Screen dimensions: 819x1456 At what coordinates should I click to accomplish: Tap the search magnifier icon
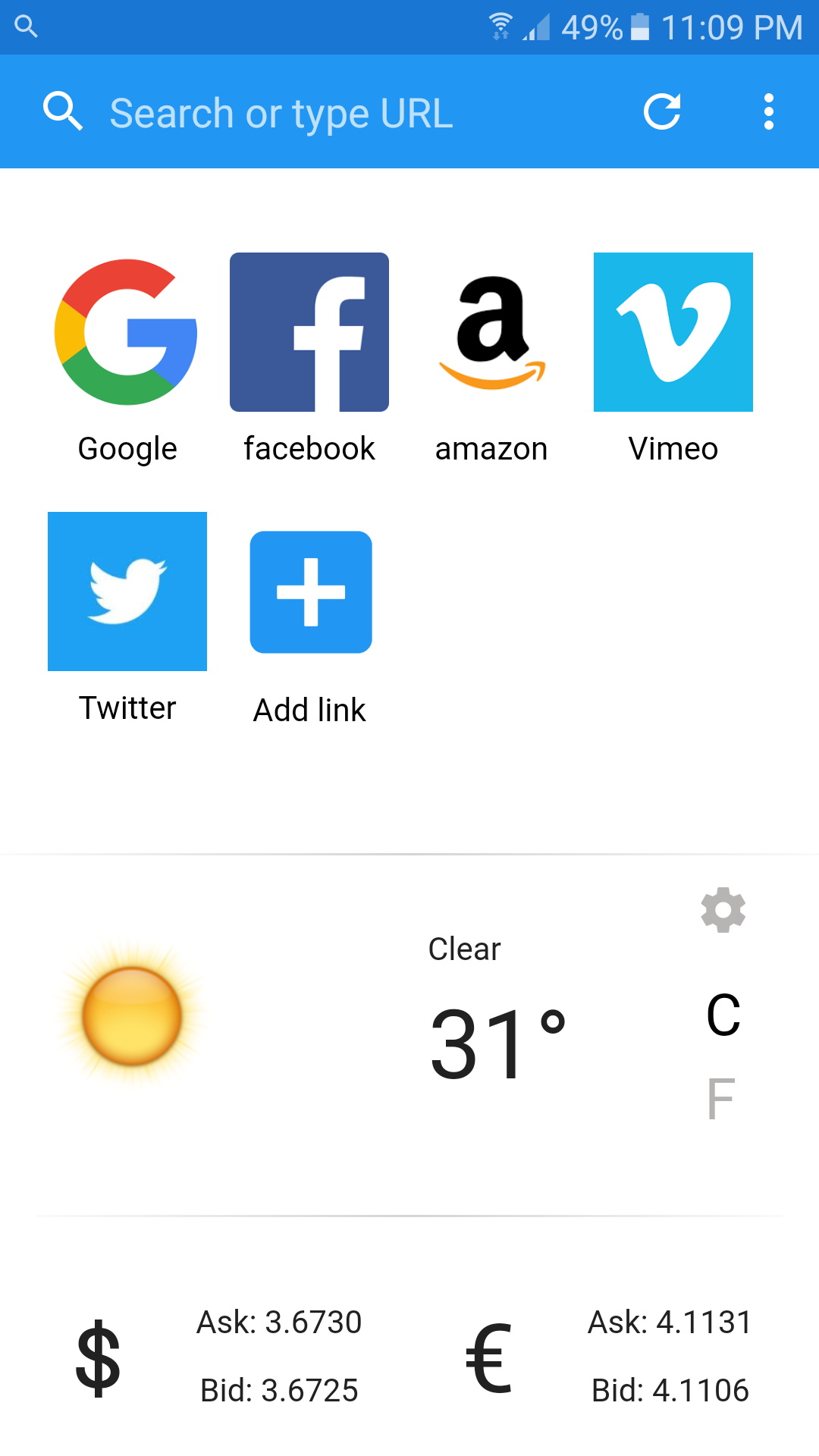[x=64, y=111]
